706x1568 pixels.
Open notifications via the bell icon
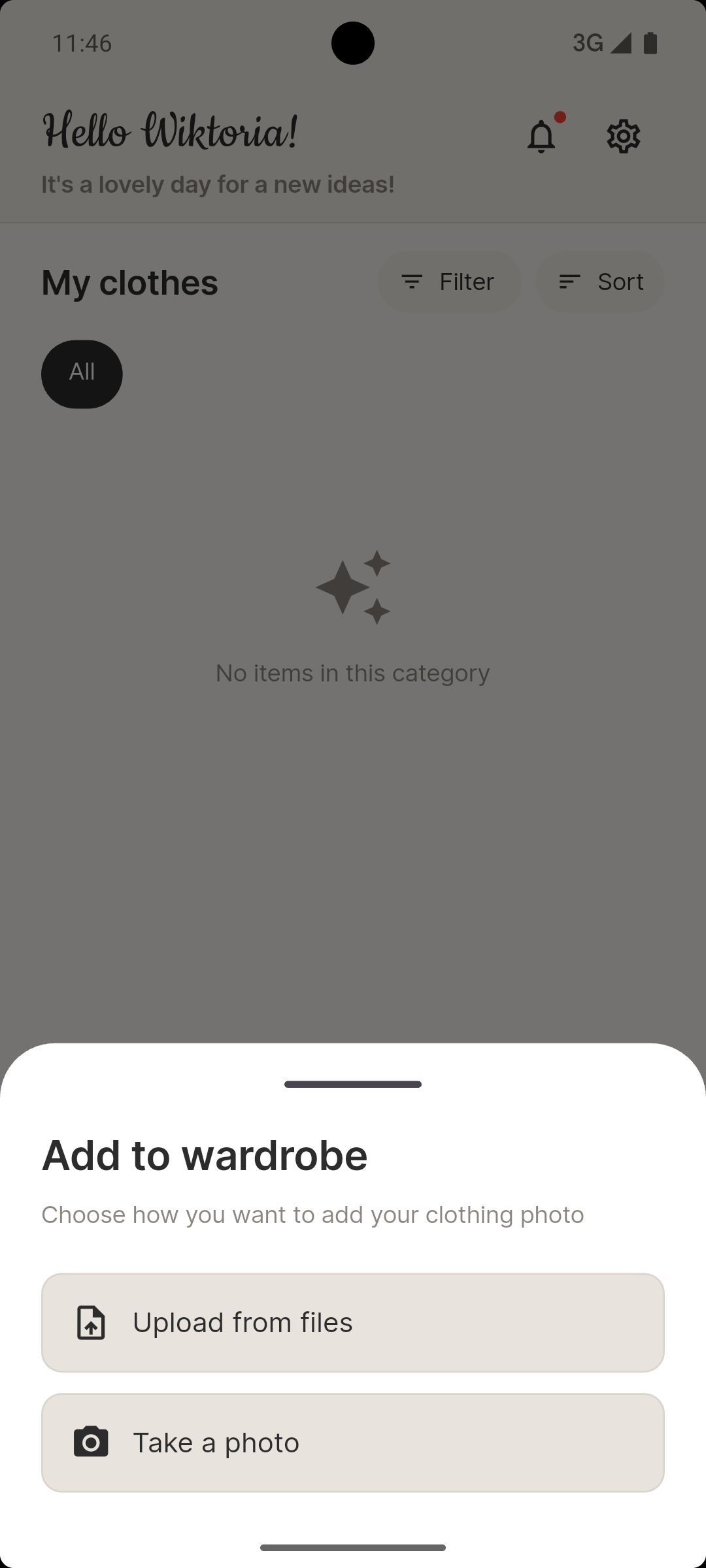(541, 136)
